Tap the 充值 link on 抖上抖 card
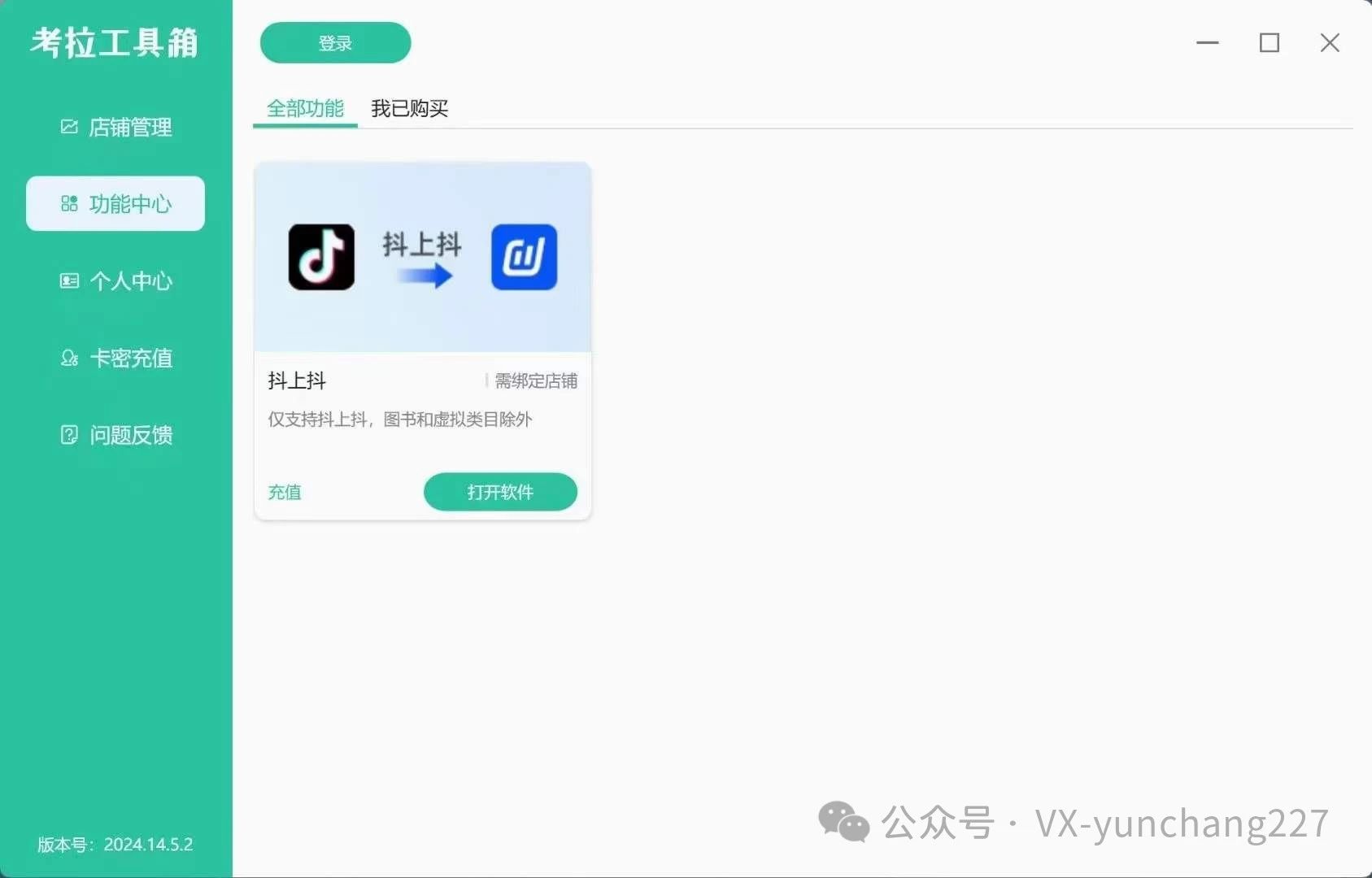This screenshot has width=1372, height=878. tap(285, 492)
